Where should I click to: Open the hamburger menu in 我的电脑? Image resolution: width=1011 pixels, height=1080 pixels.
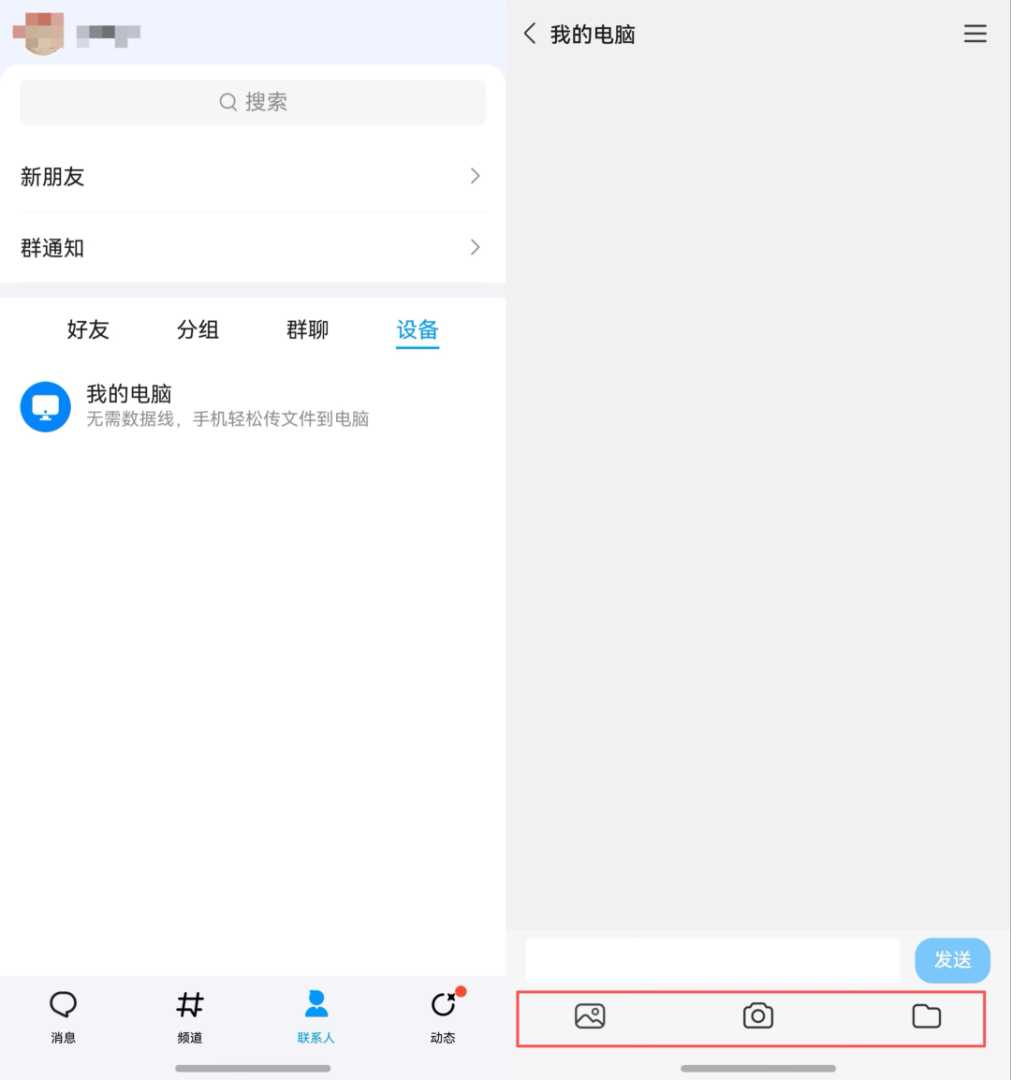pyautogui.click(x=975, y=34)
